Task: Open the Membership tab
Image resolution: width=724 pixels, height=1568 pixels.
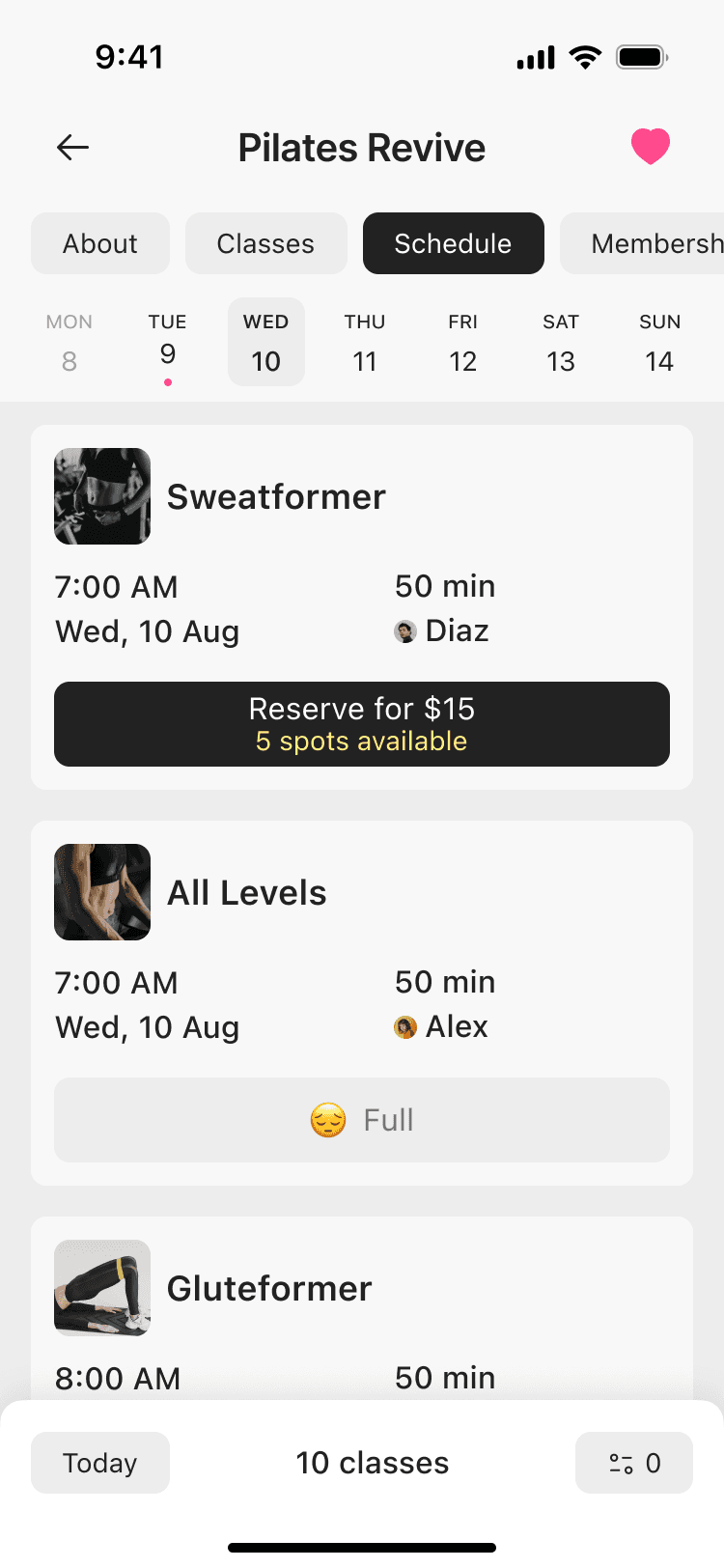Action: [x=642, y=243]
